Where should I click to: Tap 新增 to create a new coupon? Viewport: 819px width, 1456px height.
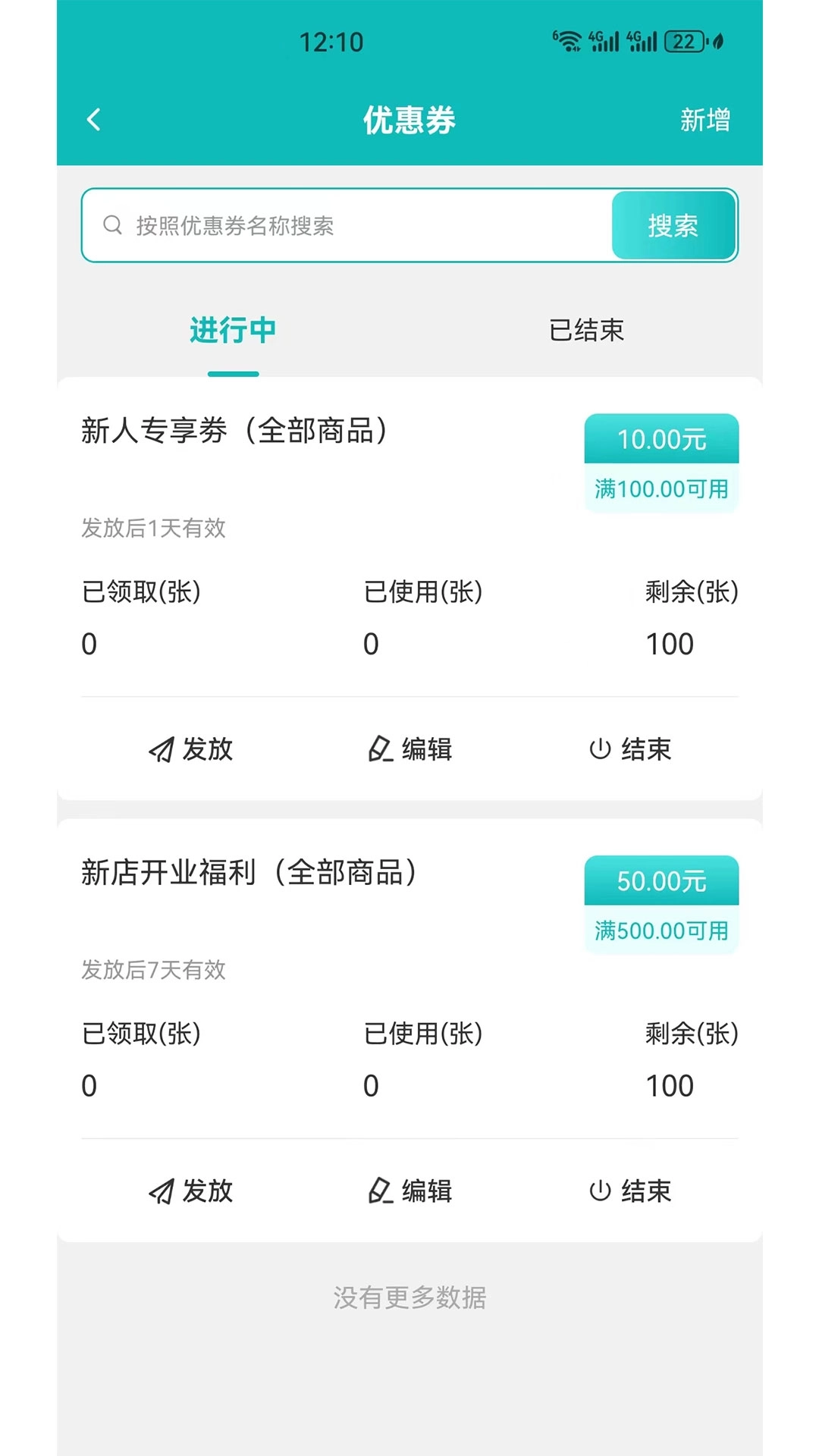click(x=704, y=120)
